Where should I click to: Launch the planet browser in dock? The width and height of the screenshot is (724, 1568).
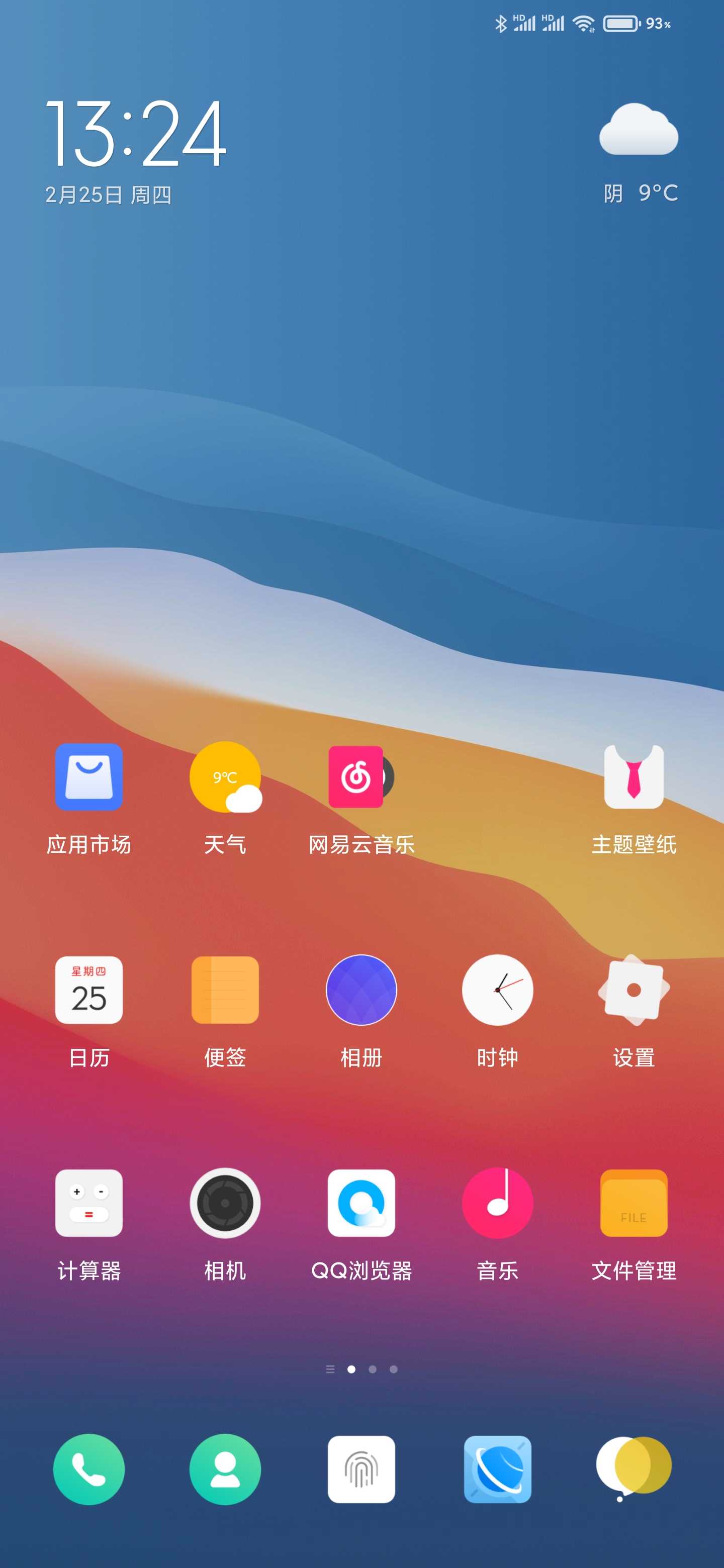pos(497,1469)
